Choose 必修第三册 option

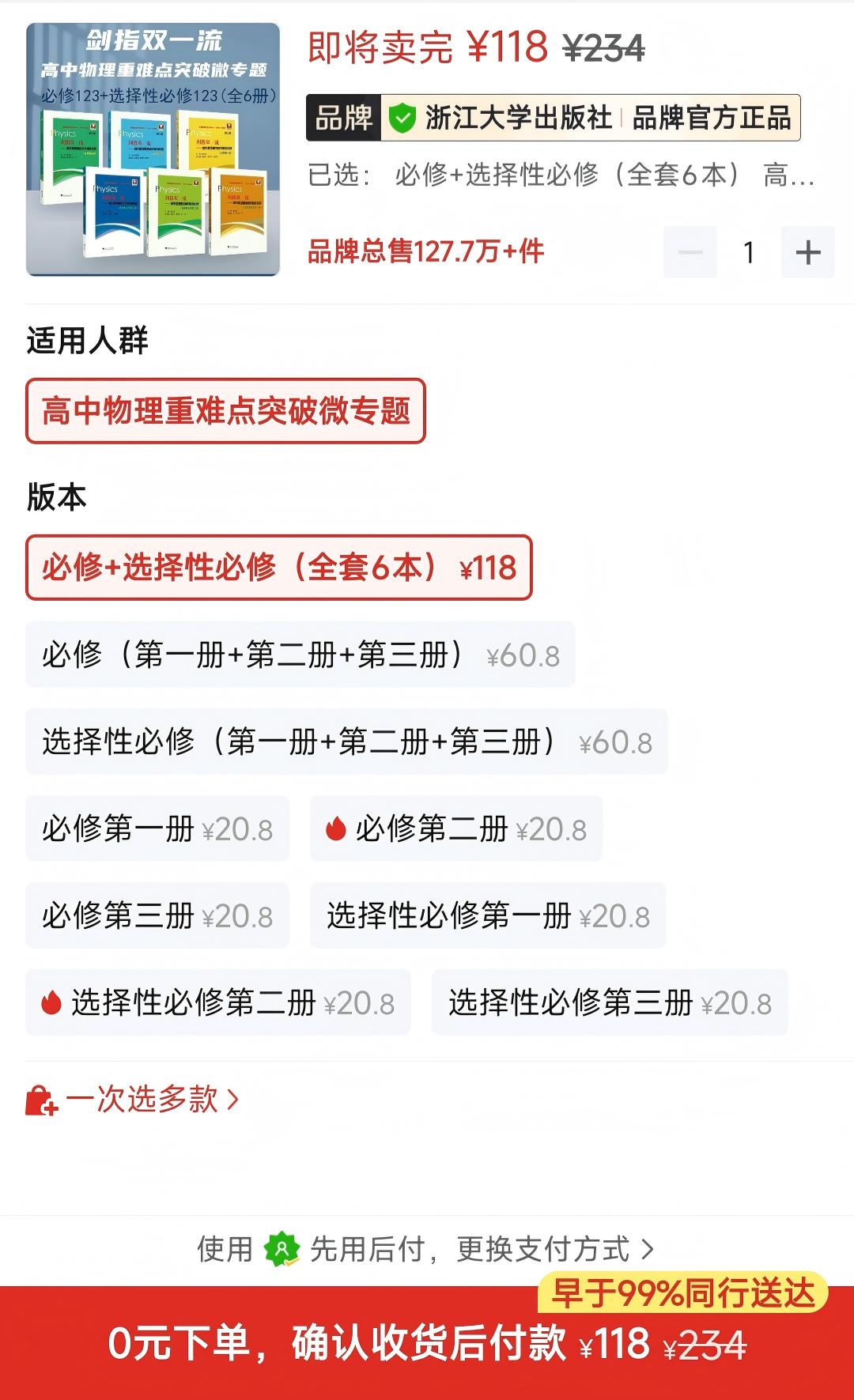click(157, 915)
